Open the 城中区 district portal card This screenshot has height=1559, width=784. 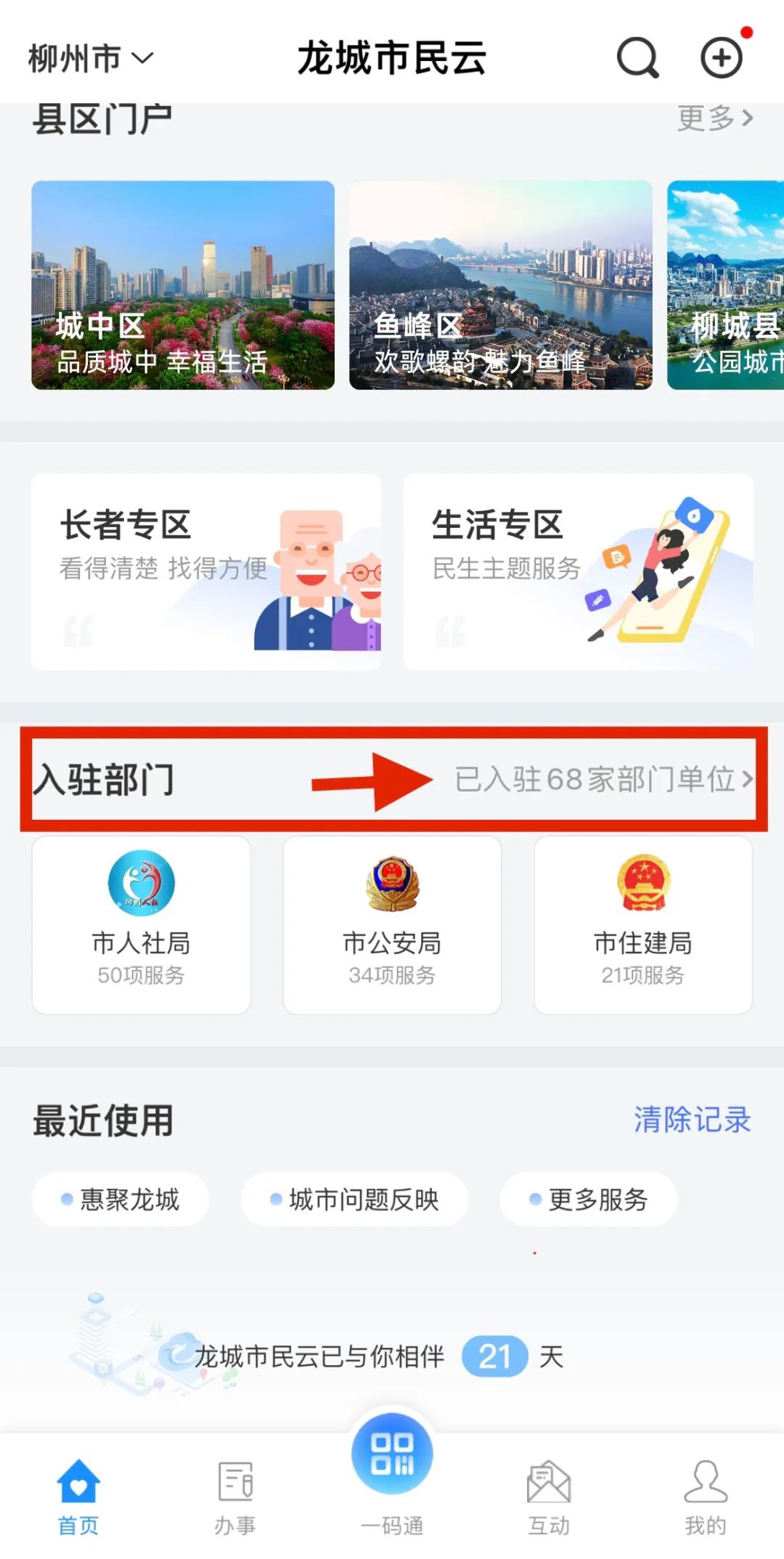click(x=183, y=285)
